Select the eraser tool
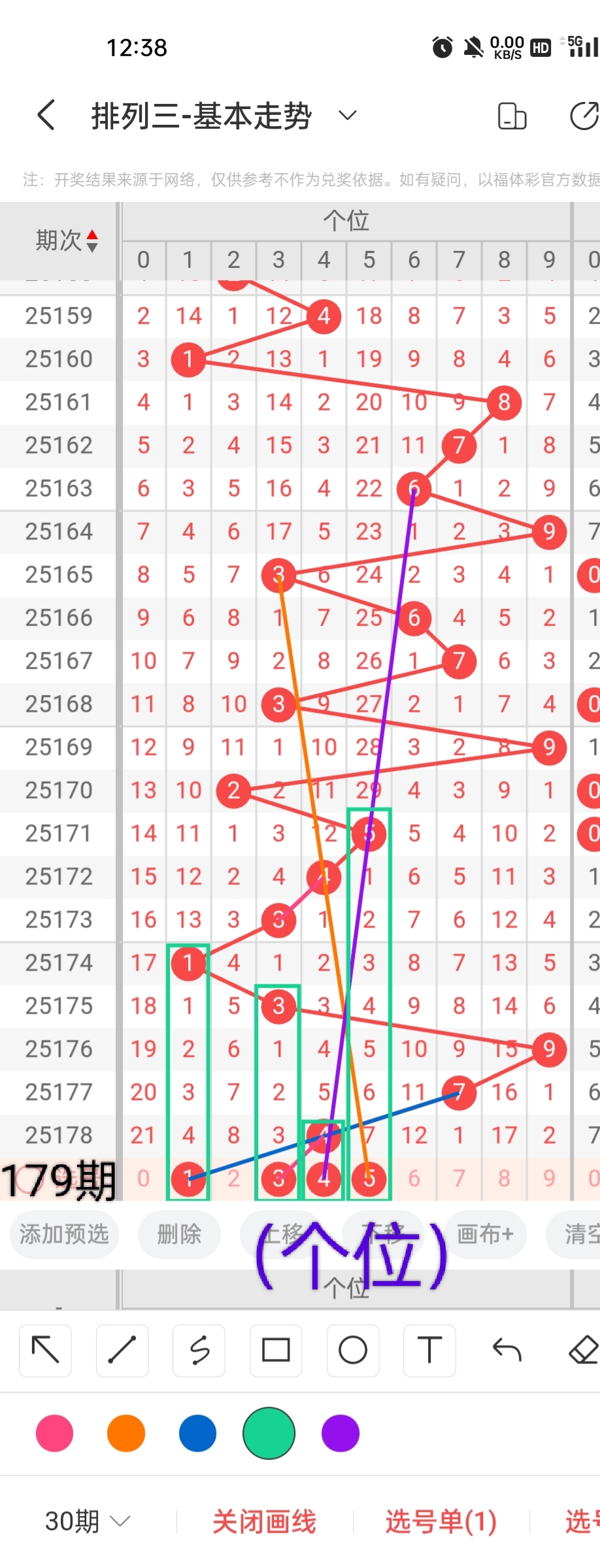The image size is (600, 1568). (583, 1350)
